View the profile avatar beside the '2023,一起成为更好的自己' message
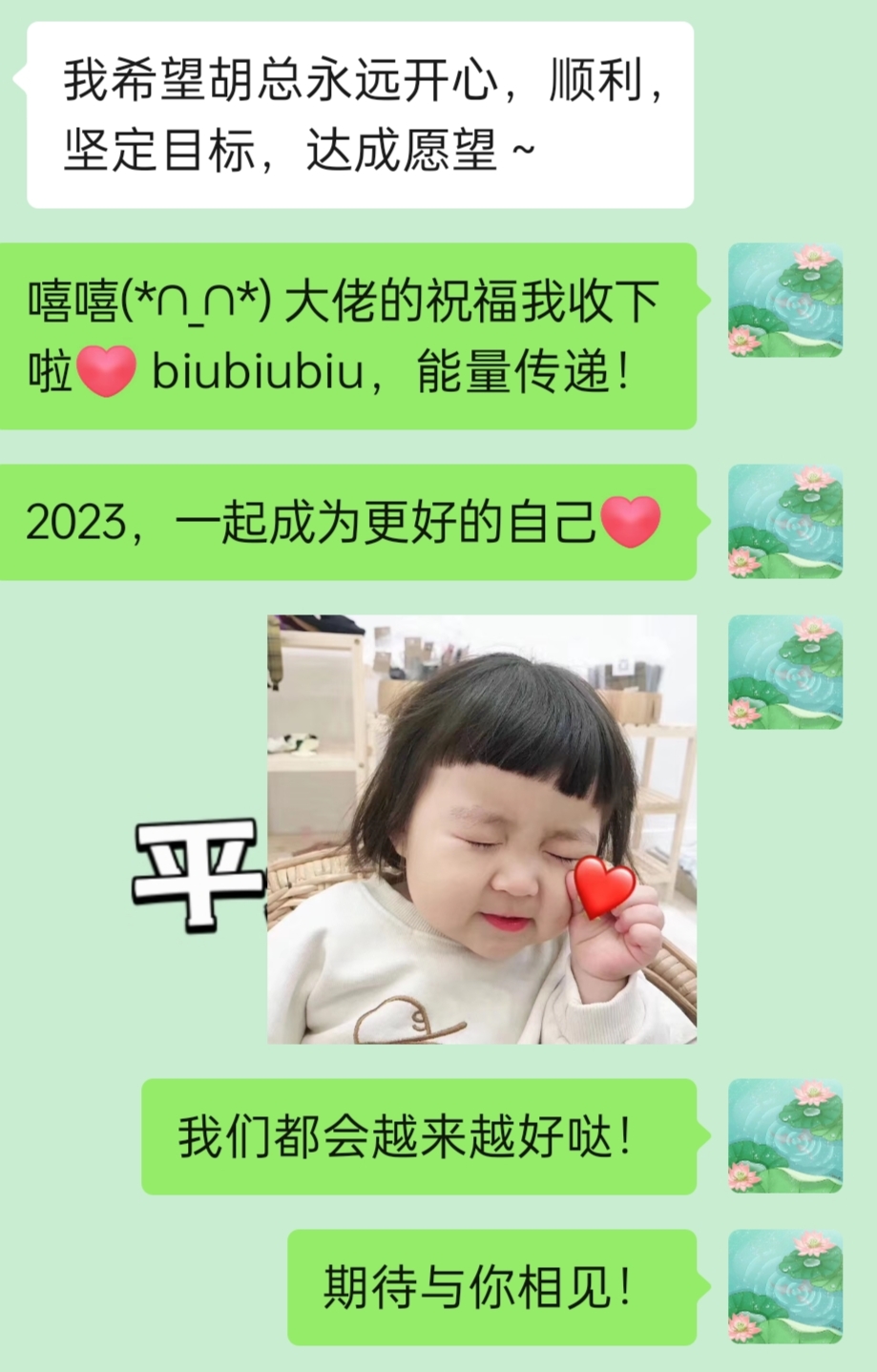Image resolution: width=877 pixels, height=1372 pixels. [784, 521]
